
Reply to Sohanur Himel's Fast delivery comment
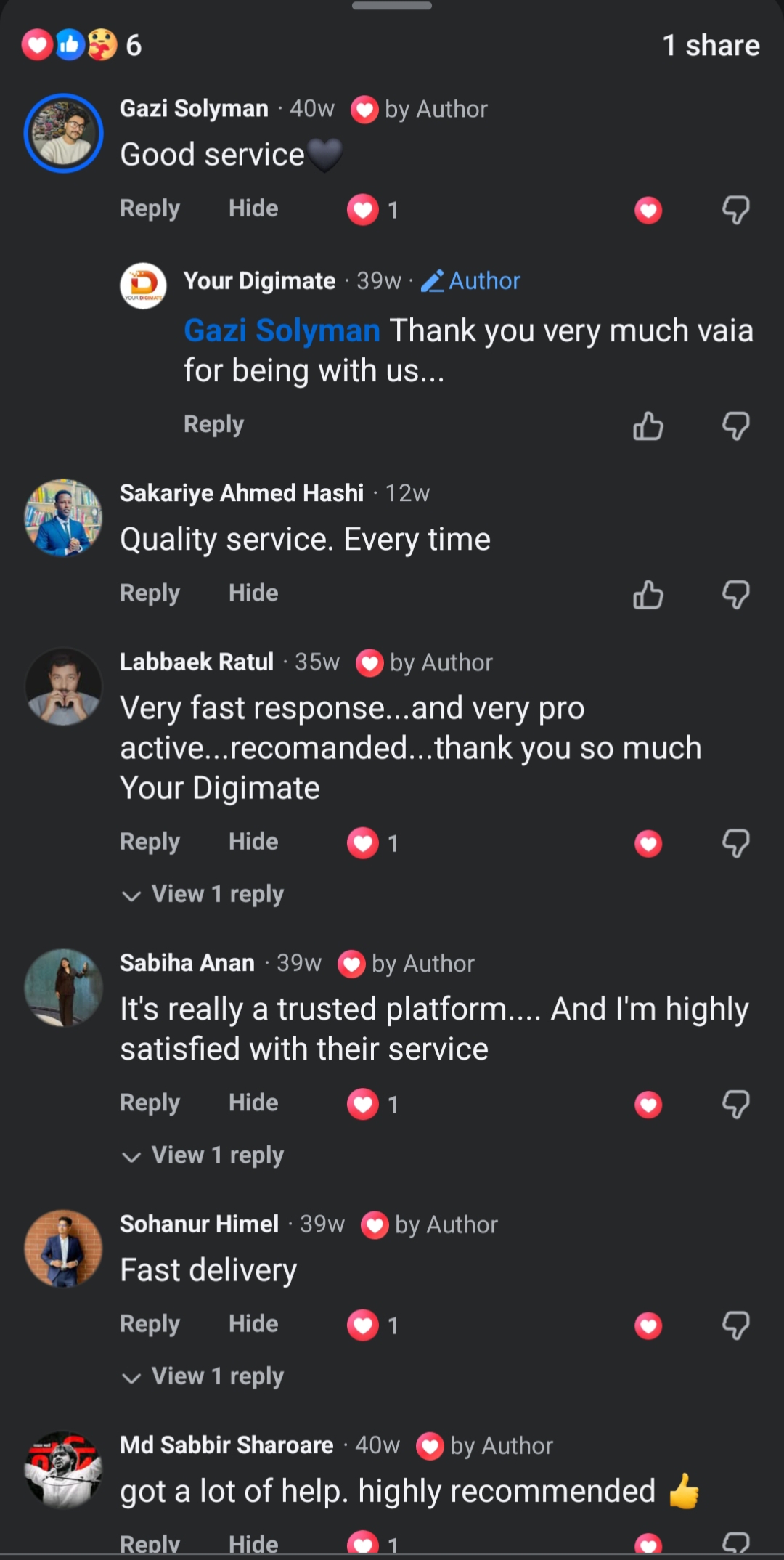click(150, 1325)
